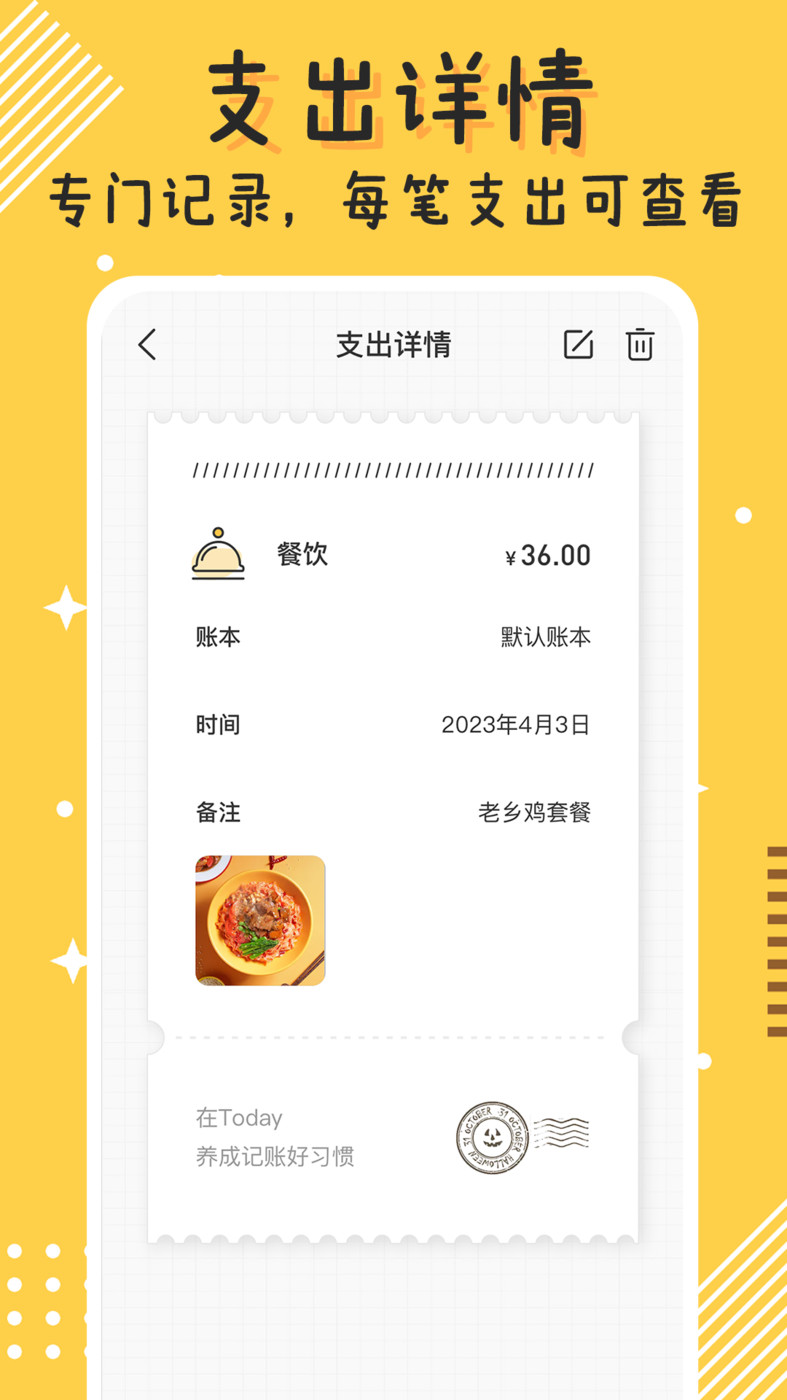787x1400 pixels.
Task: Tap the 时间 row to change time
Action: pyautogui.click(x=218, y=725)
